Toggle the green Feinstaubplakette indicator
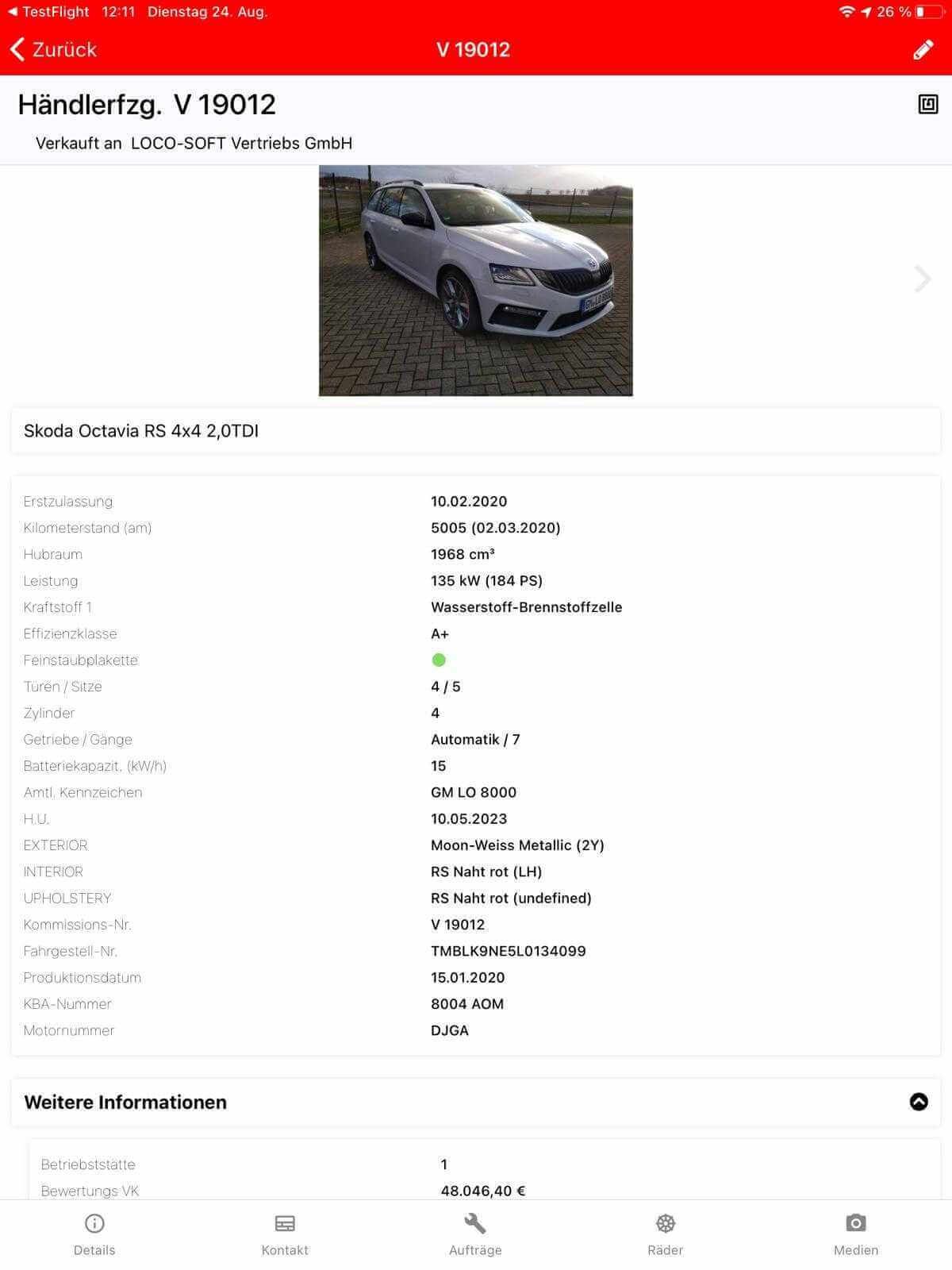Screen dimensions: 952x1270 (438, 659)
